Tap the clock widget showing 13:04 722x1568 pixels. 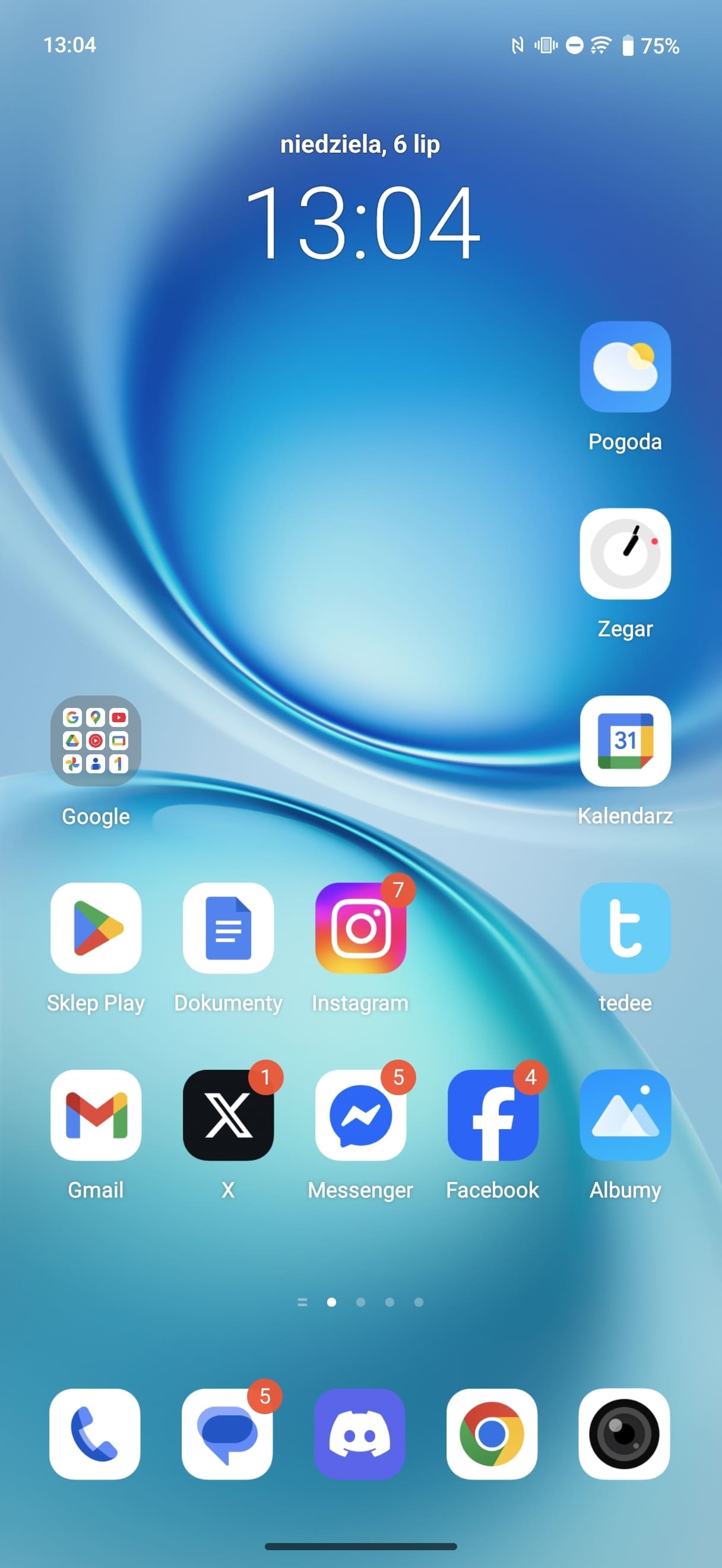[362, 222]
